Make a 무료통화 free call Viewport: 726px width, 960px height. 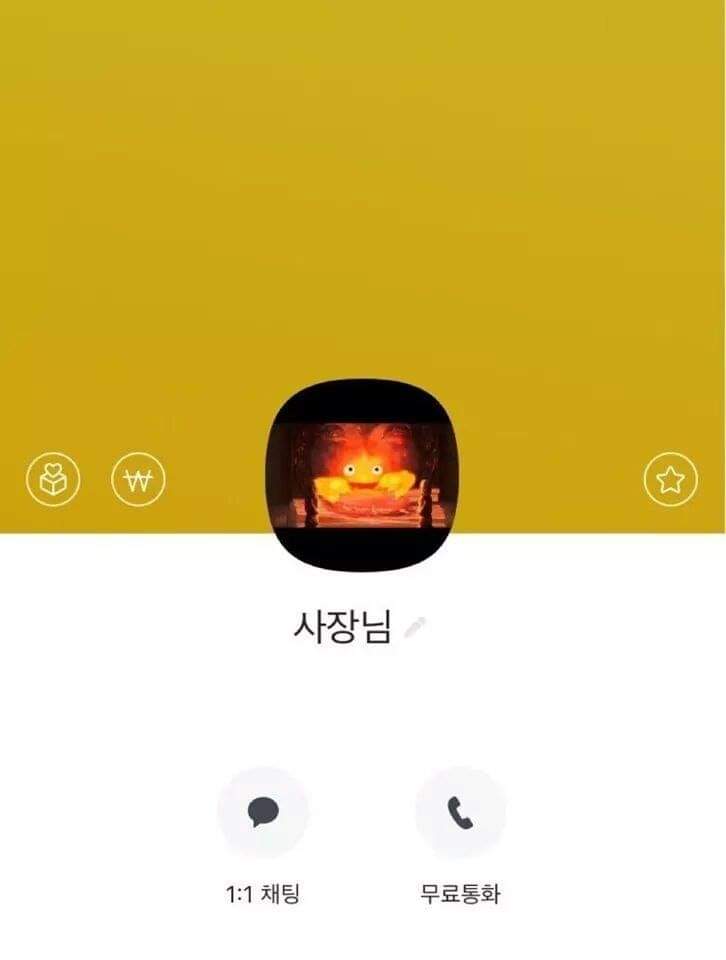tap(460, 812)
